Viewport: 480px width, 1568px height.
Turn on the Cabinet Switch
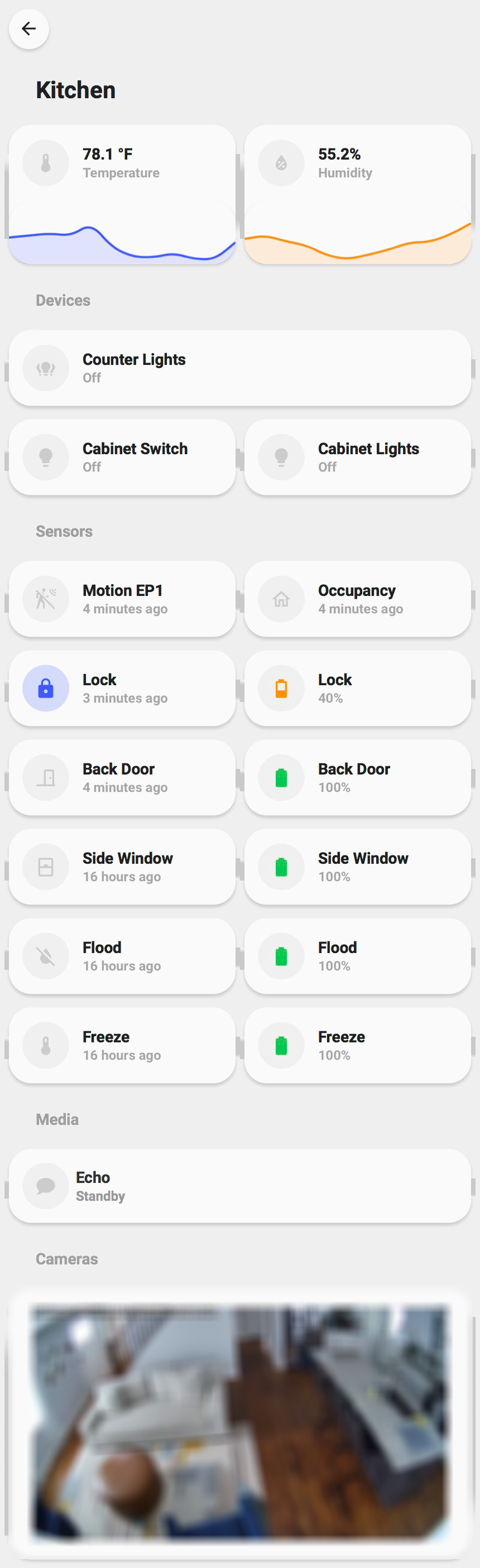[x=122, y=457]
